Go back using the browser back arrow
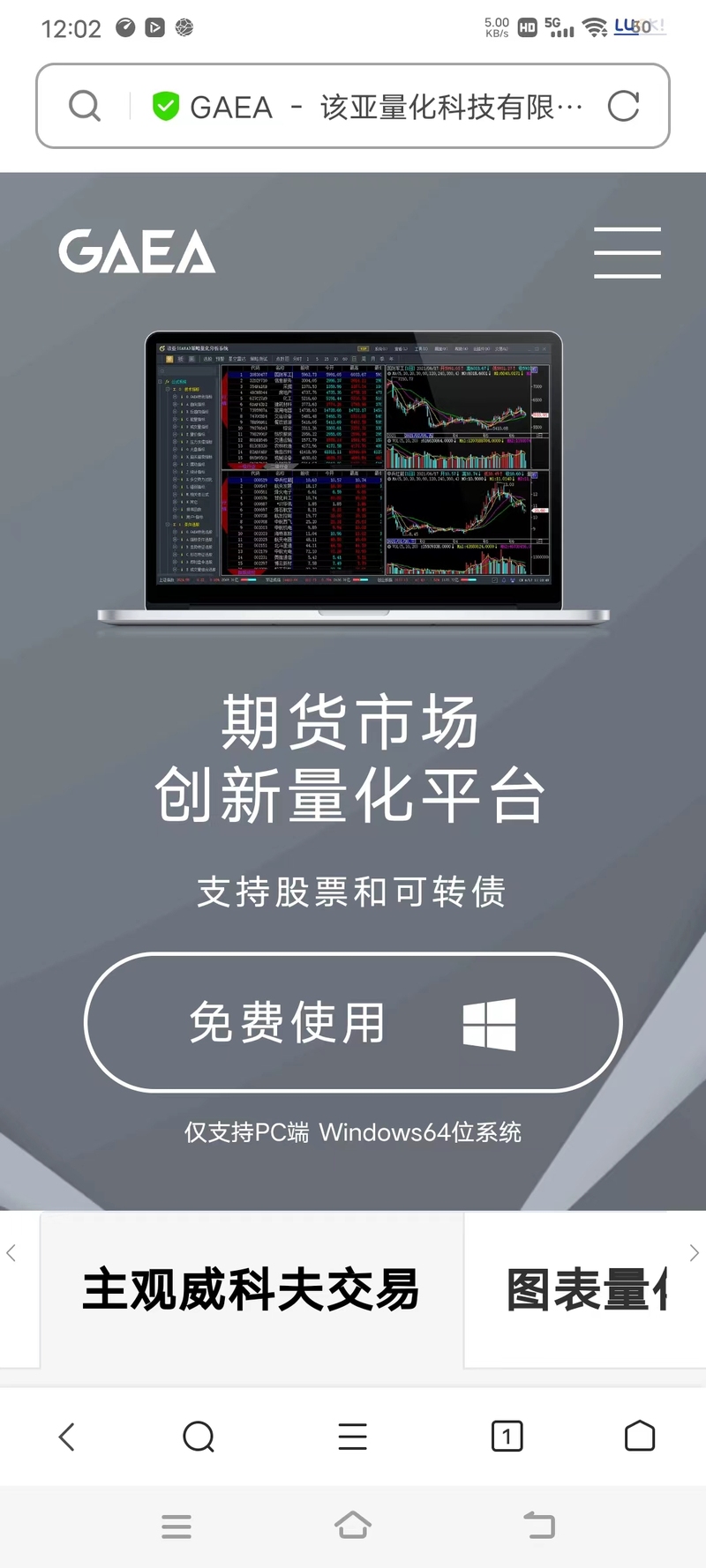 point(67,1437)
